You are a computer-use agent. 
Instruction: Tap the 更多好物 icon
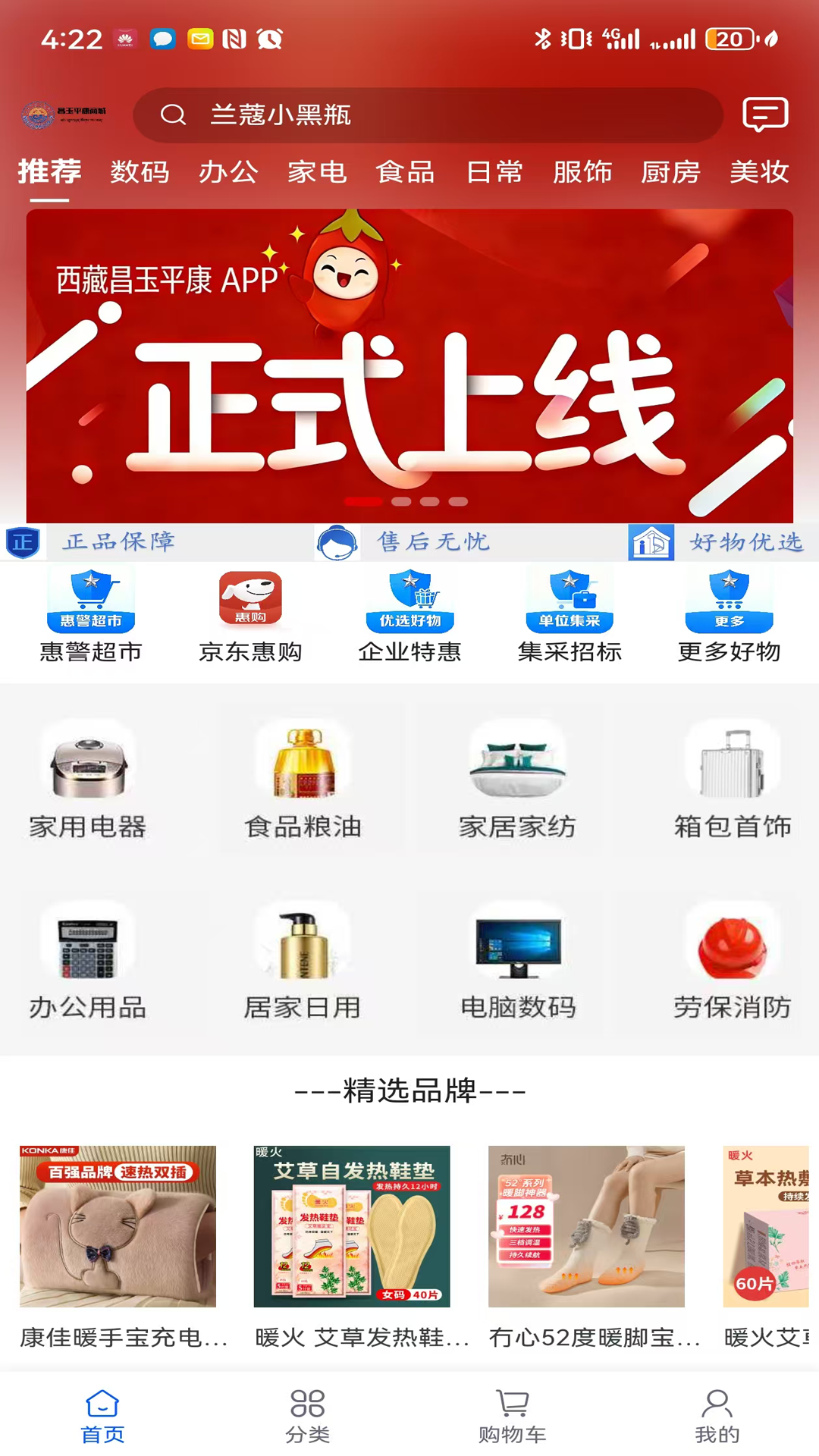pyautogui.click(x=728, y=599)
